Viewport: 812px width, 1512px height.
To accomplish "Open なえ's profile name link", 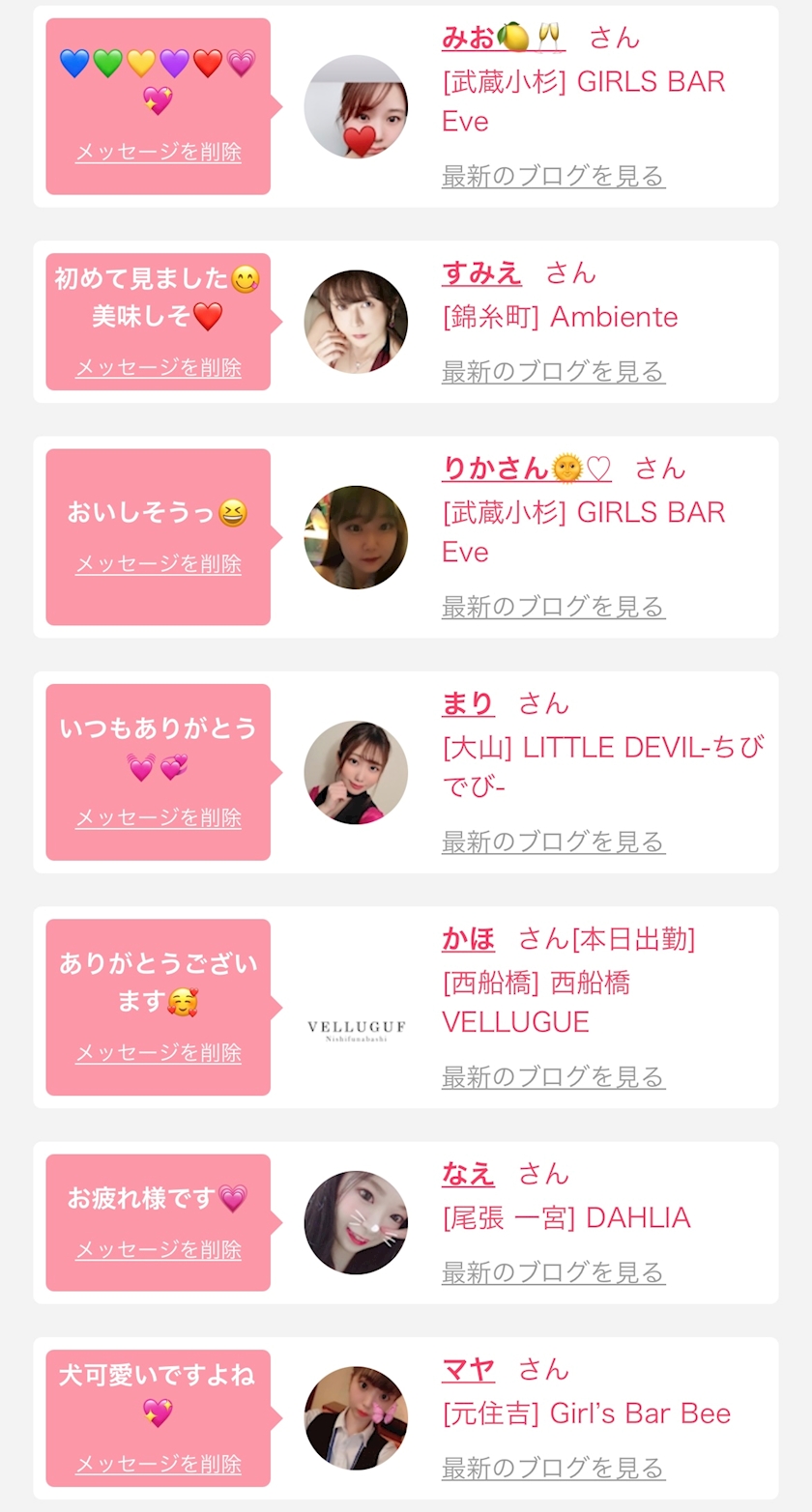I will 468,1174.
